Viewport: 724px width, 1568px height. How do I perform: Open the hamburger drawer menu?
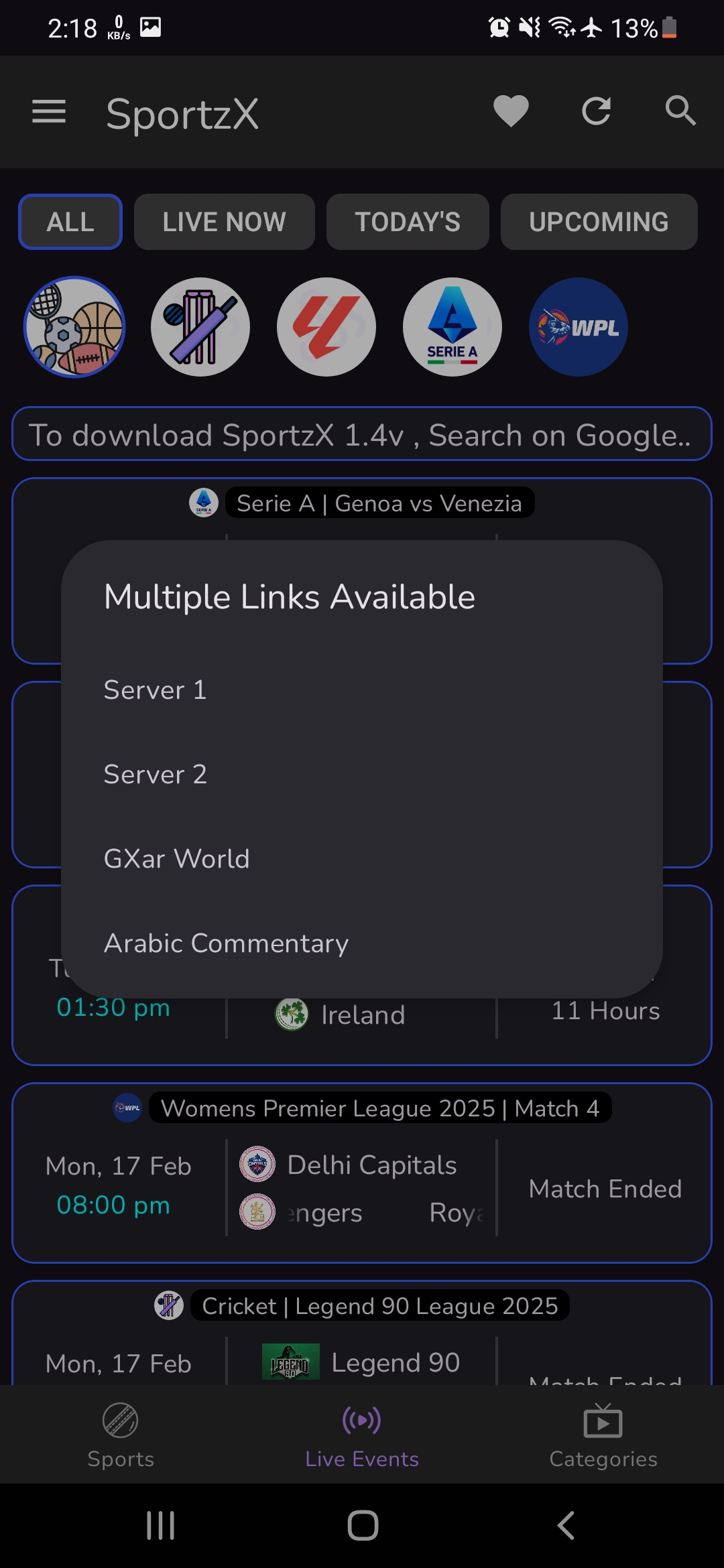(49, 112)
